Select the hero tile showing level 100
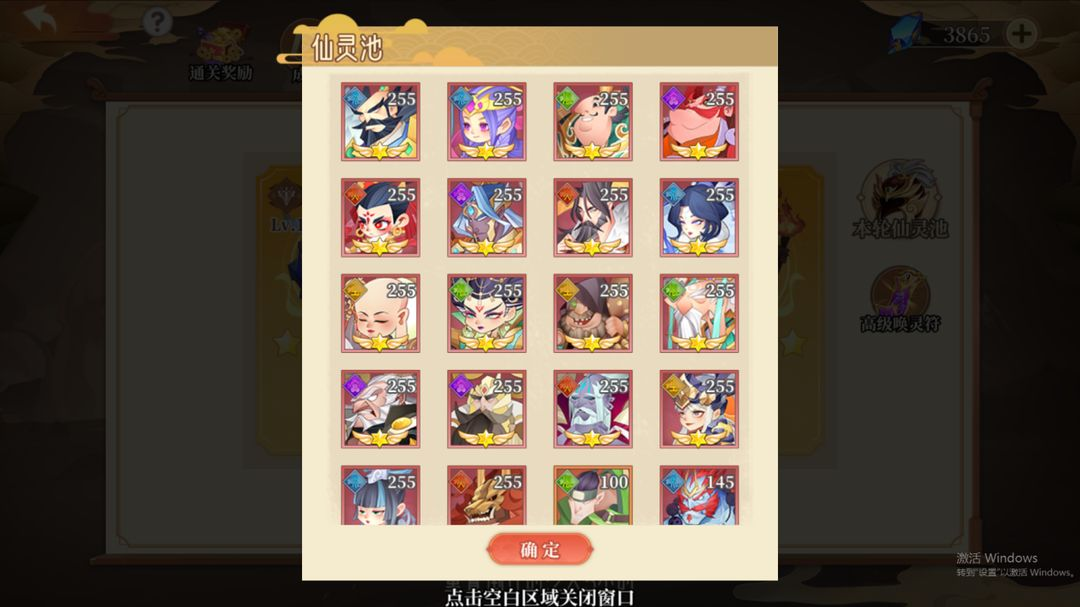This screenshot has height=607, width=1080. click(593, 496)
